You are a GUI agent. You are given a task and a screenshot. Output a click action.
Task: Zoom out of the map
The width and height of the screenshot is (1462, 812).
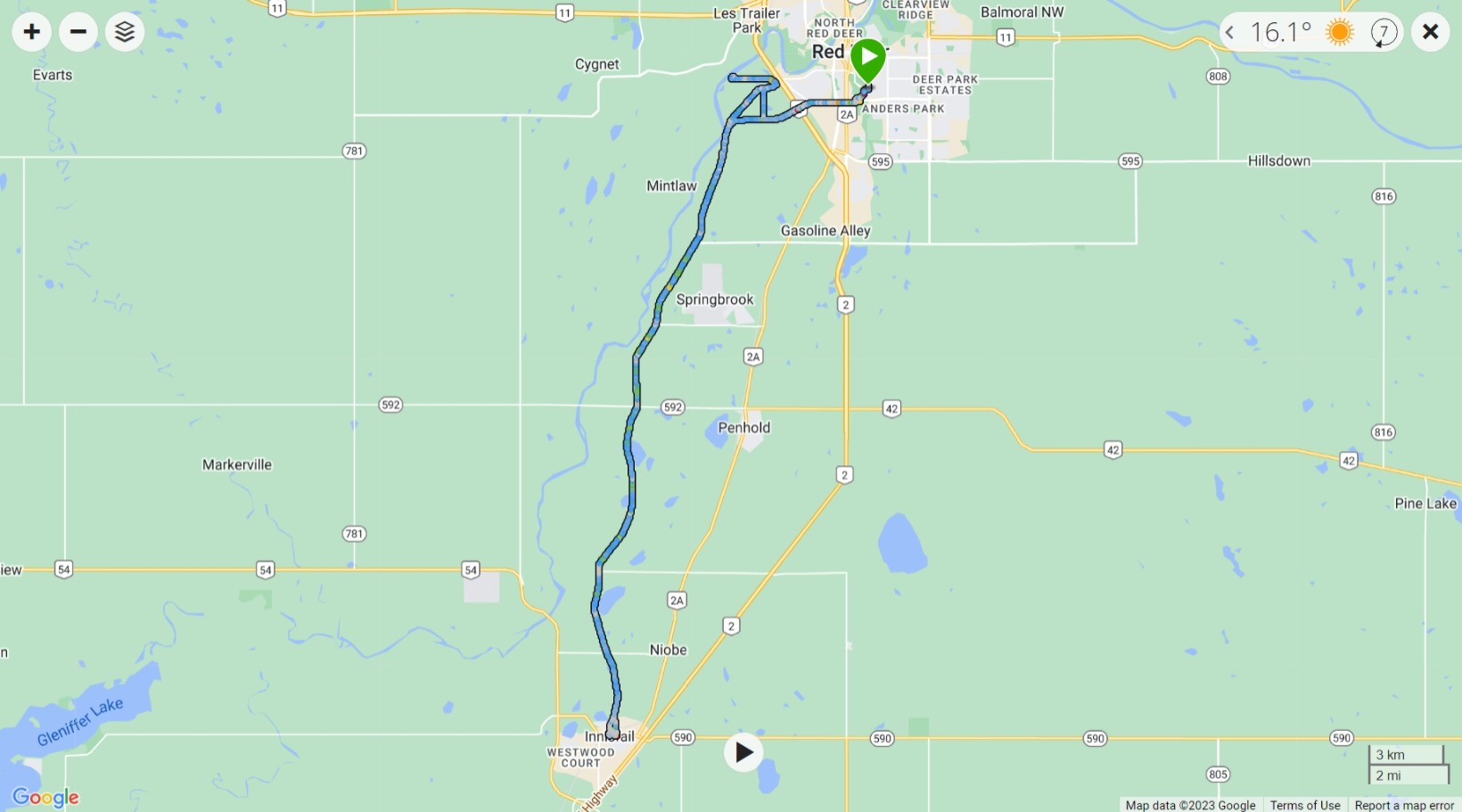pos(78,32)
